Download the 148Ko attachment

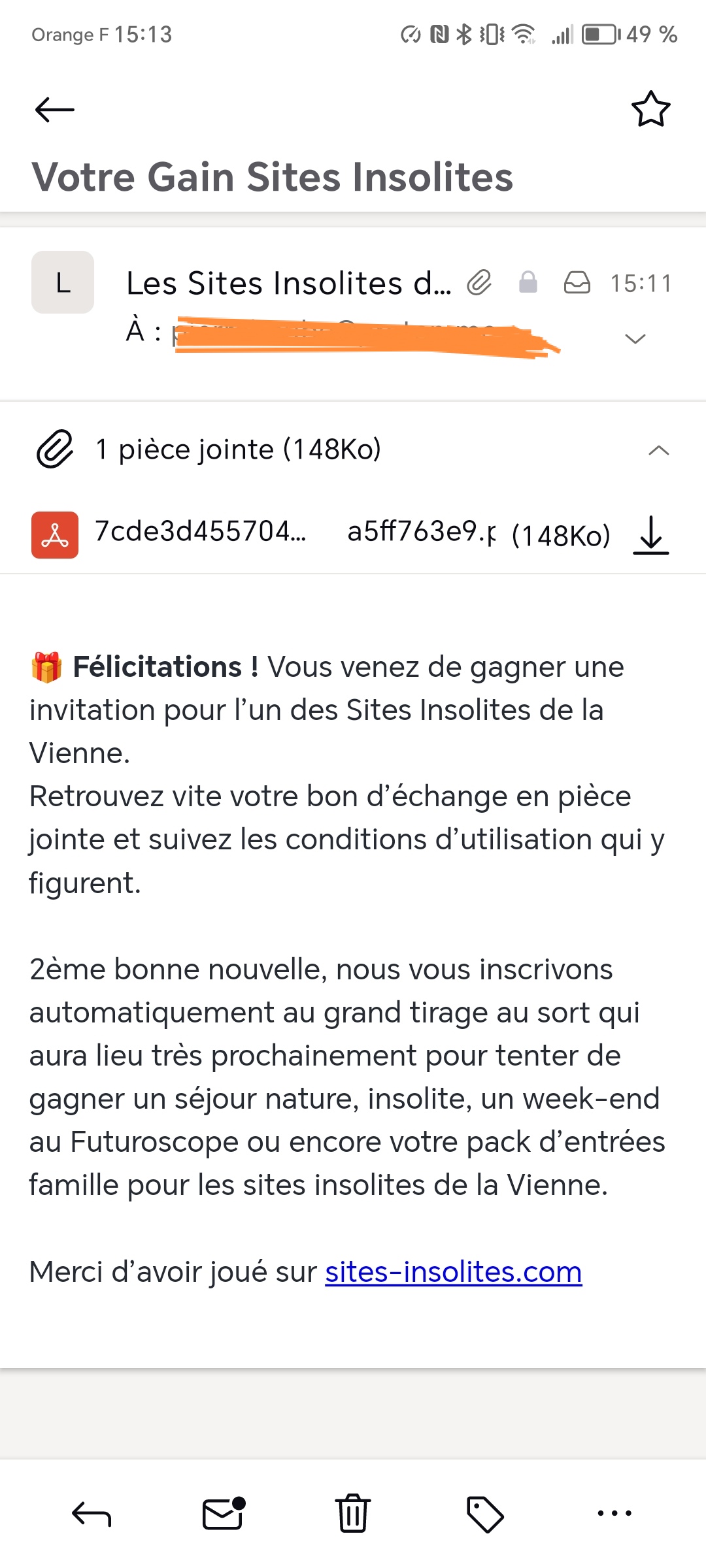(x=651, y=535)
